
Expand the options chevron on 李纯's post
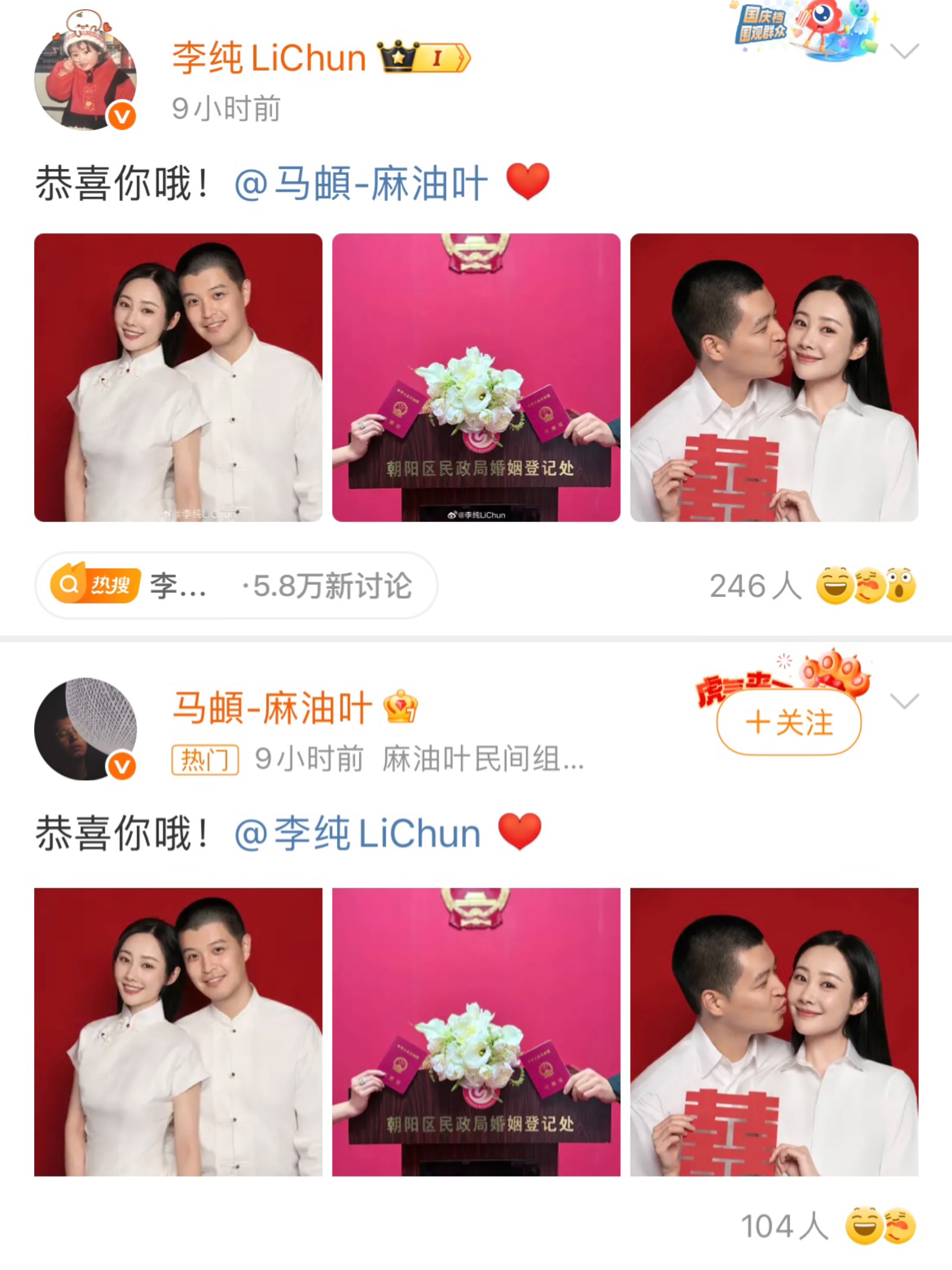pyautogui.click(x=904, y=51)
